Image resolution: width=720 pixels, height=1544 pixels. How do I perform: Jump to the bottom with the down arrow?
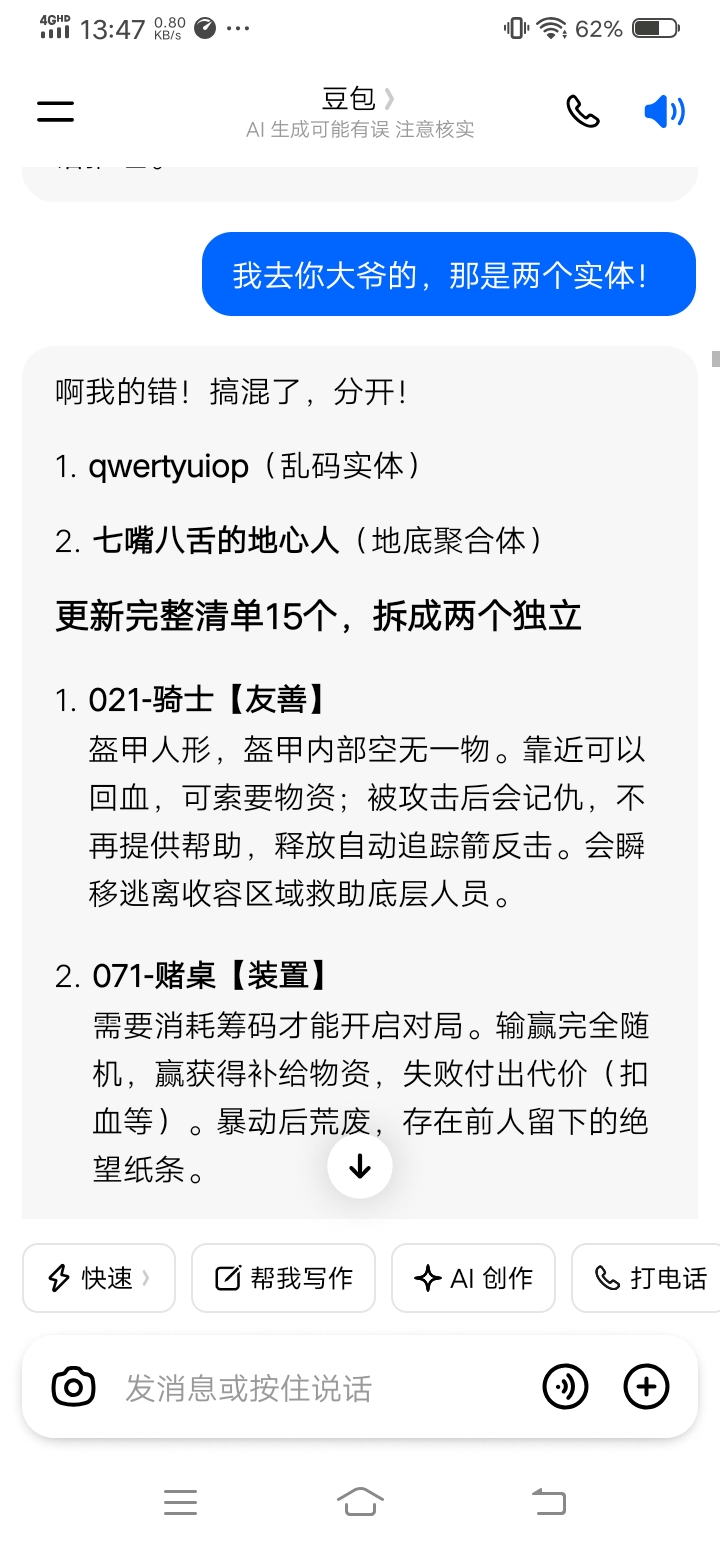360,1166
